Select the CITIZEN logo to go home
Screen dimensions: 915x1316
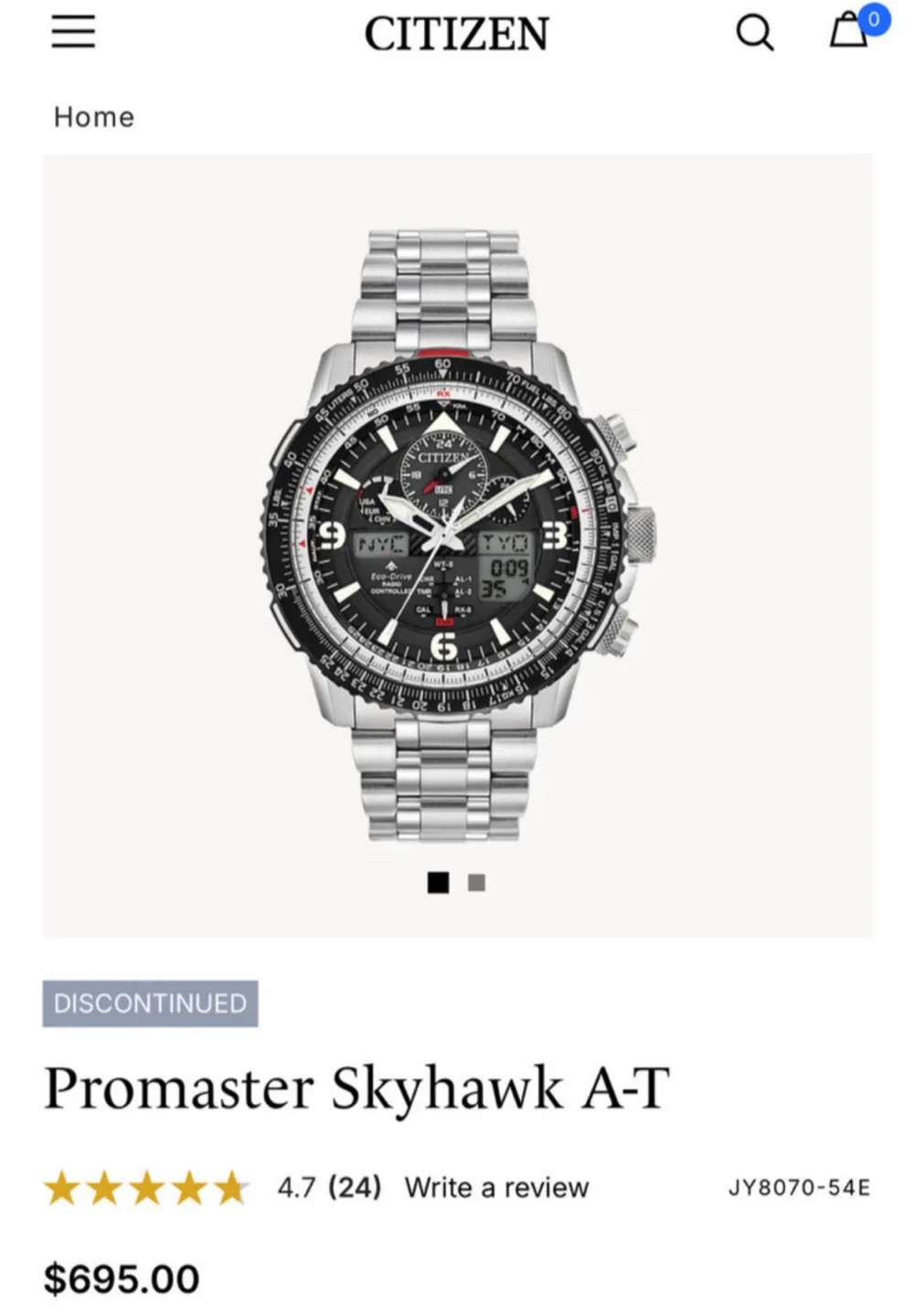[x=455, y=35]
